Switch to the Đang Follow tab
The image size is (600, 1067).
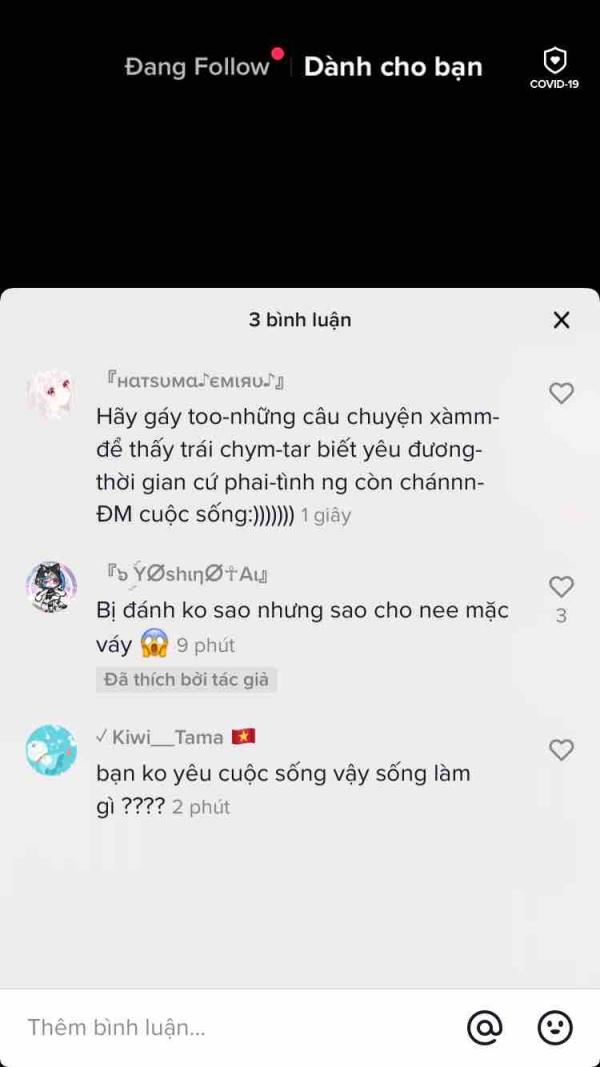click(197, 67)
